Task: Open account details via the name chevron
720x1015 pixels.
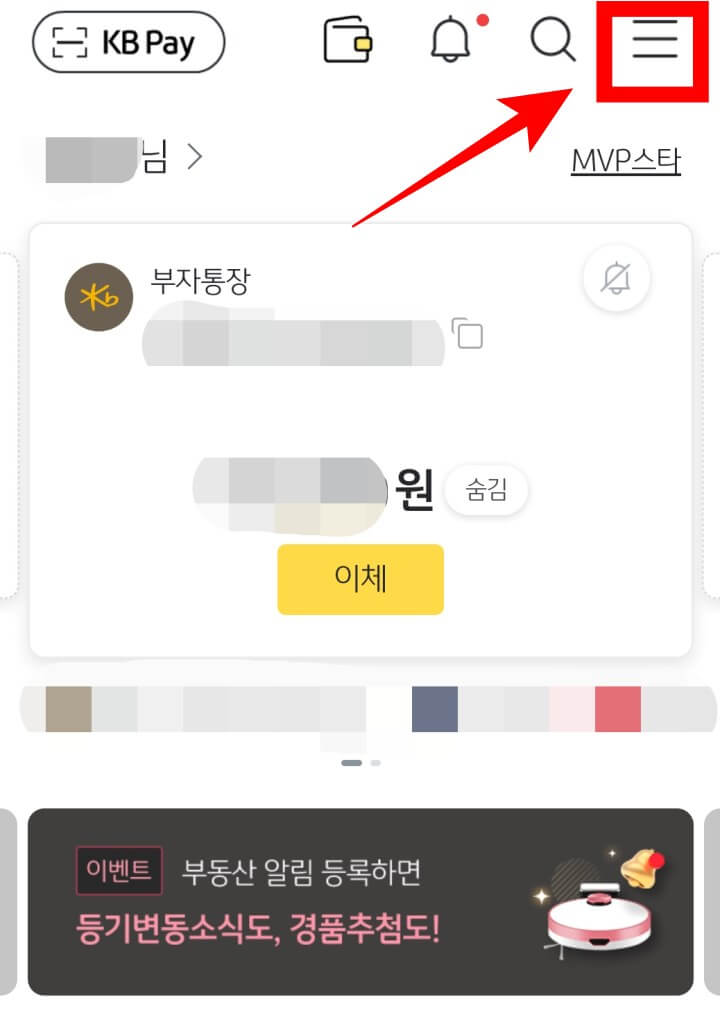Action: (196, 157)
